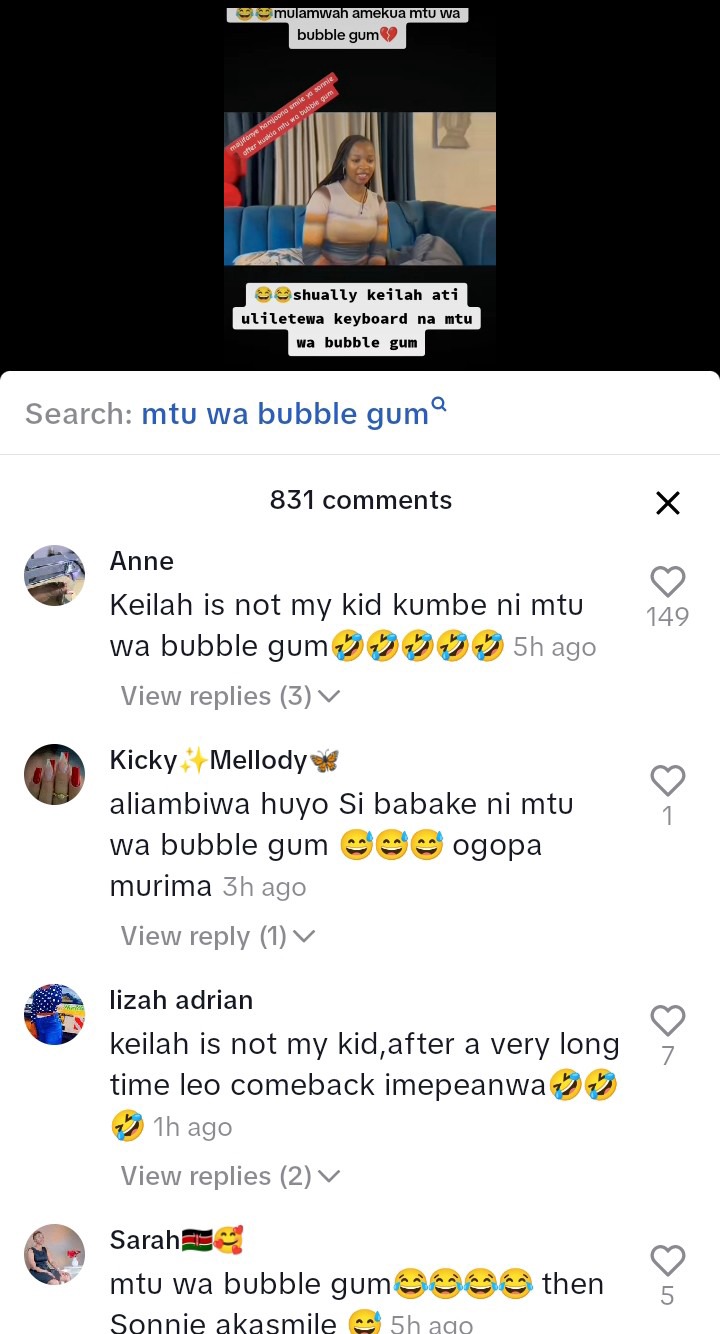Viewport: 720px width, 1334px height.
Task: Tap the video to return to playback
Action: (x=359, y=188)
